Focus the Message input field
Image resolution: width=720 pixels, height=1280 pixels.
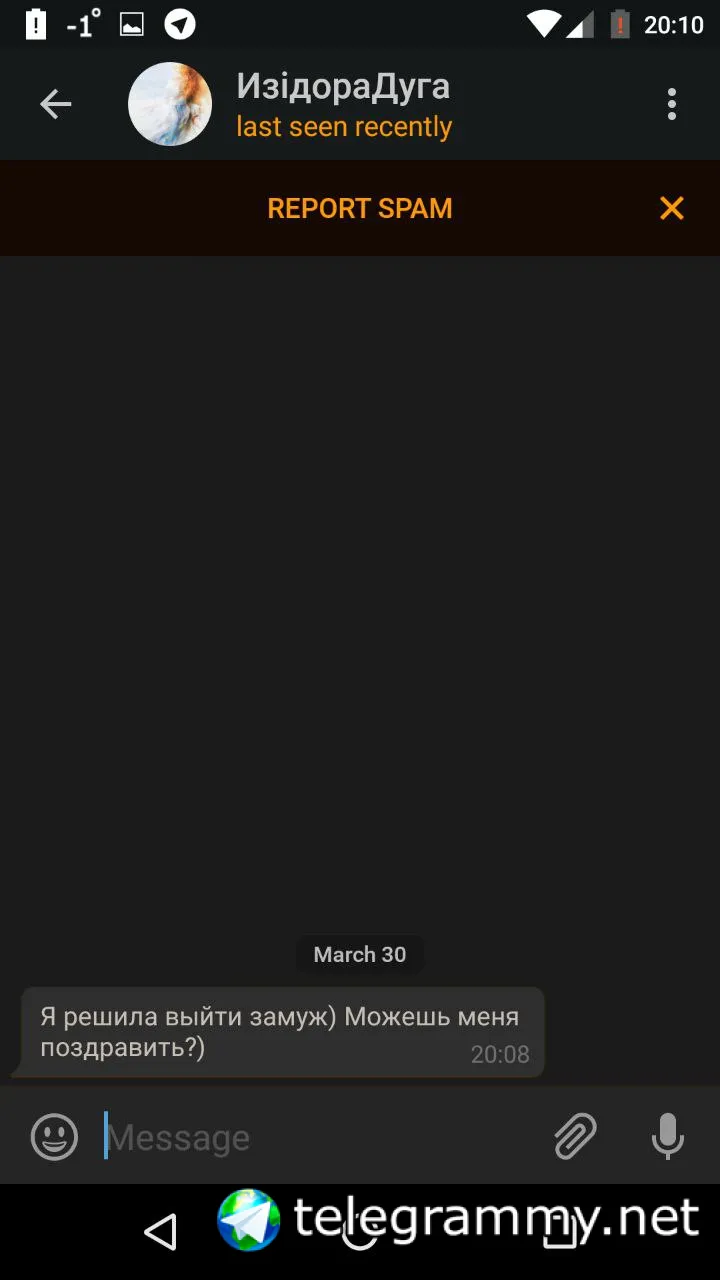pyautogui.click(x=320, y=1137)
